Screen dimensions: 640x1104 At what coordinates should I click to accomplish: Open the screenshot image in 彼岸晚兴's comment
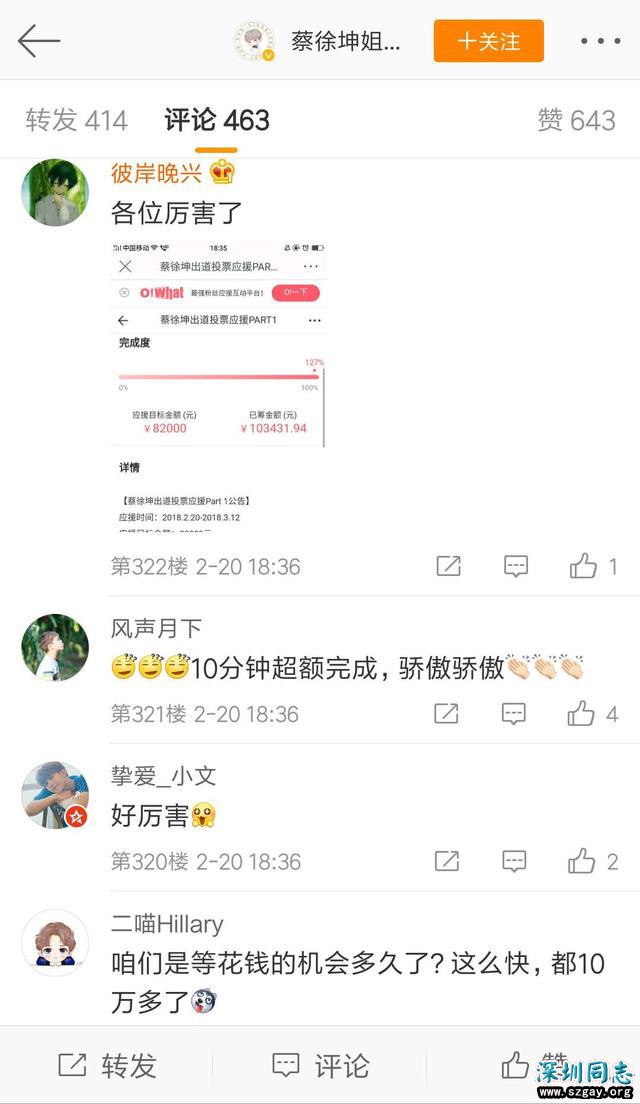coord(218,387)
